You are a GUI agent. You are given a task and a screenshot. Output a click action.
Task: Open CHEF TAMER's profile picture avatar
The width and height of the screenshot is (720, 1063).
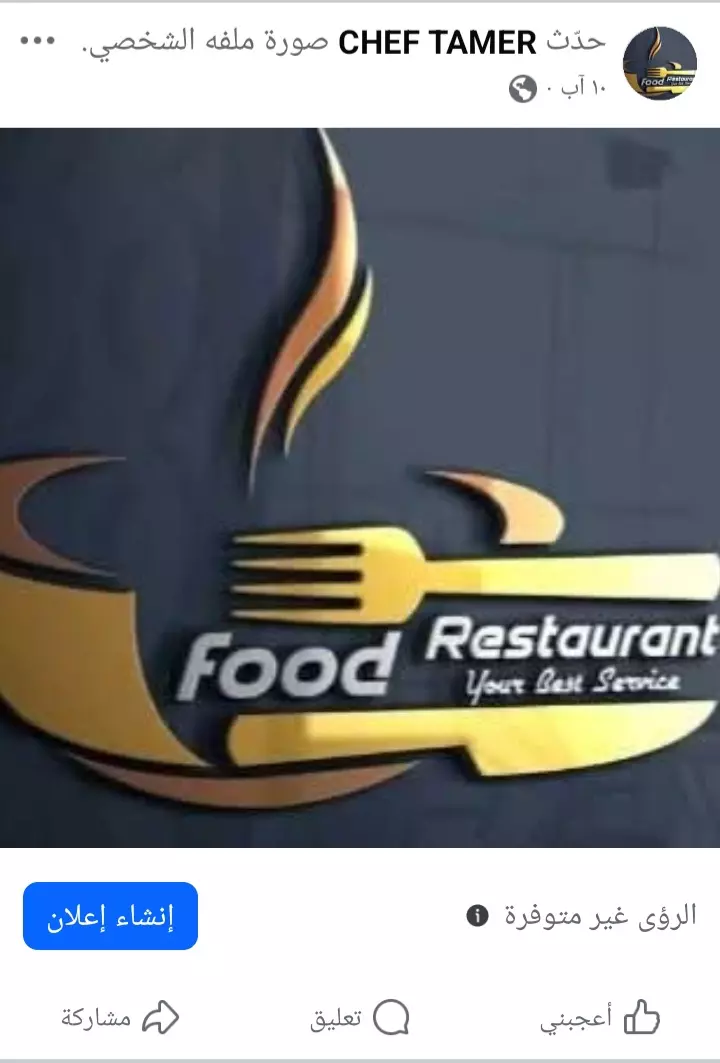[x=660, y=62]
